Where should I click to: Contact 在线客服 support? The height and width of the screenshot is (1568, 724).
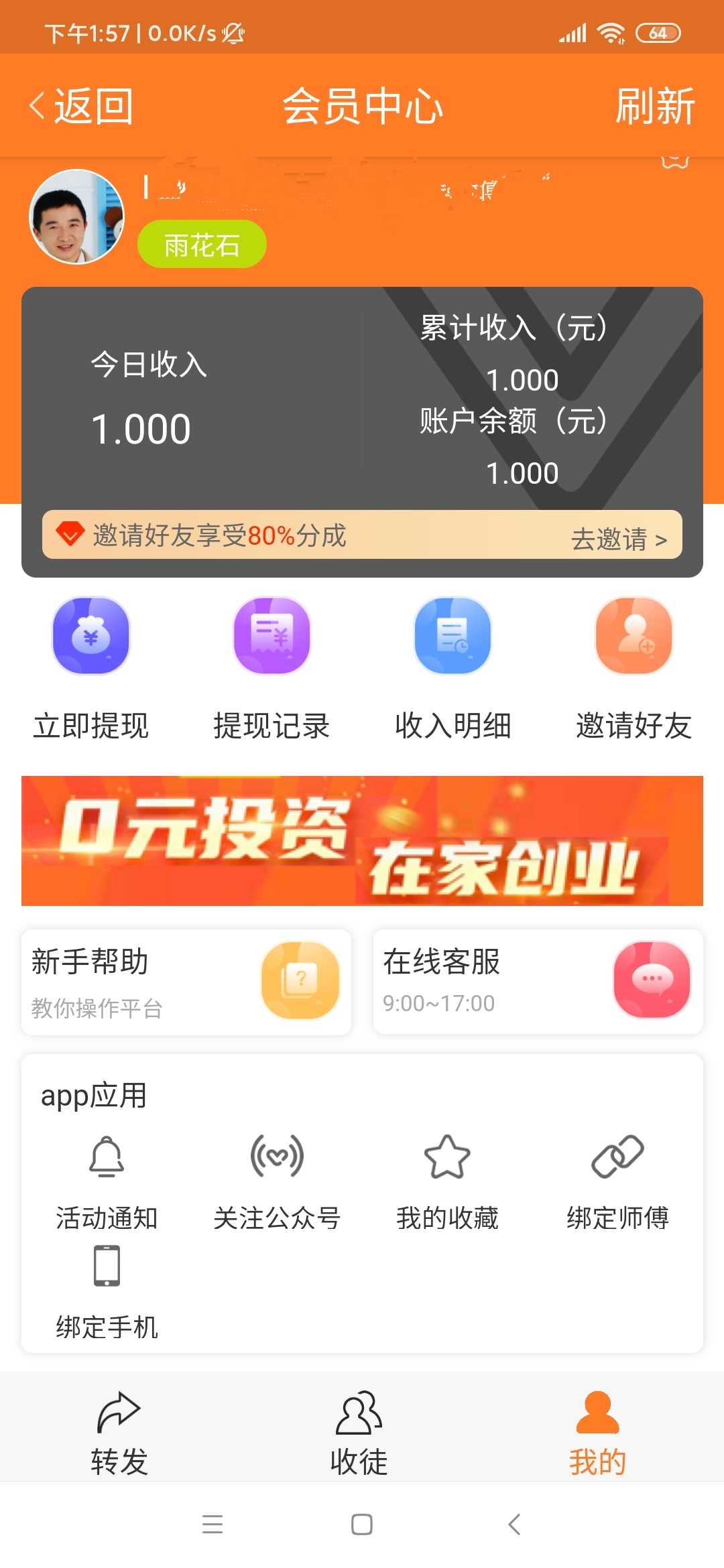(538, 982)
